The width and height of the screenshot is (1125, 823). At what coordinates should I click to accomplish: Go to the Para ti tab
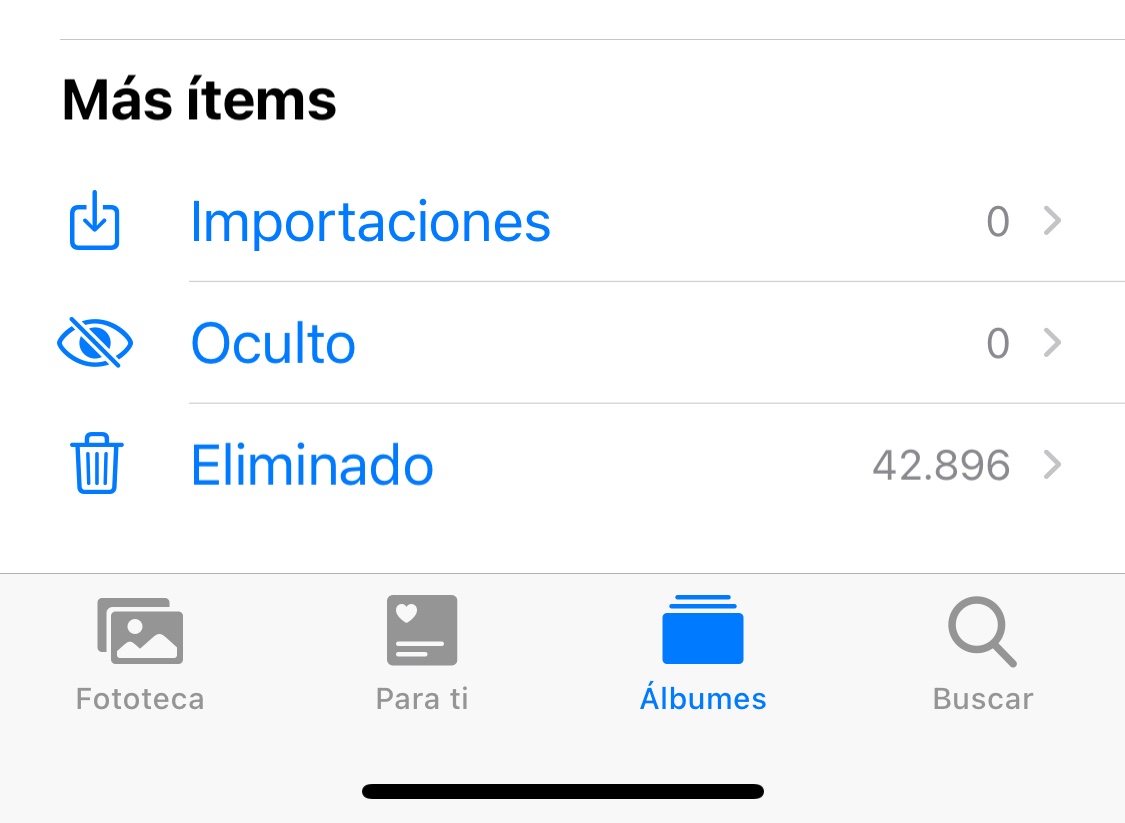pyautogui.click(x=422, y=652)
